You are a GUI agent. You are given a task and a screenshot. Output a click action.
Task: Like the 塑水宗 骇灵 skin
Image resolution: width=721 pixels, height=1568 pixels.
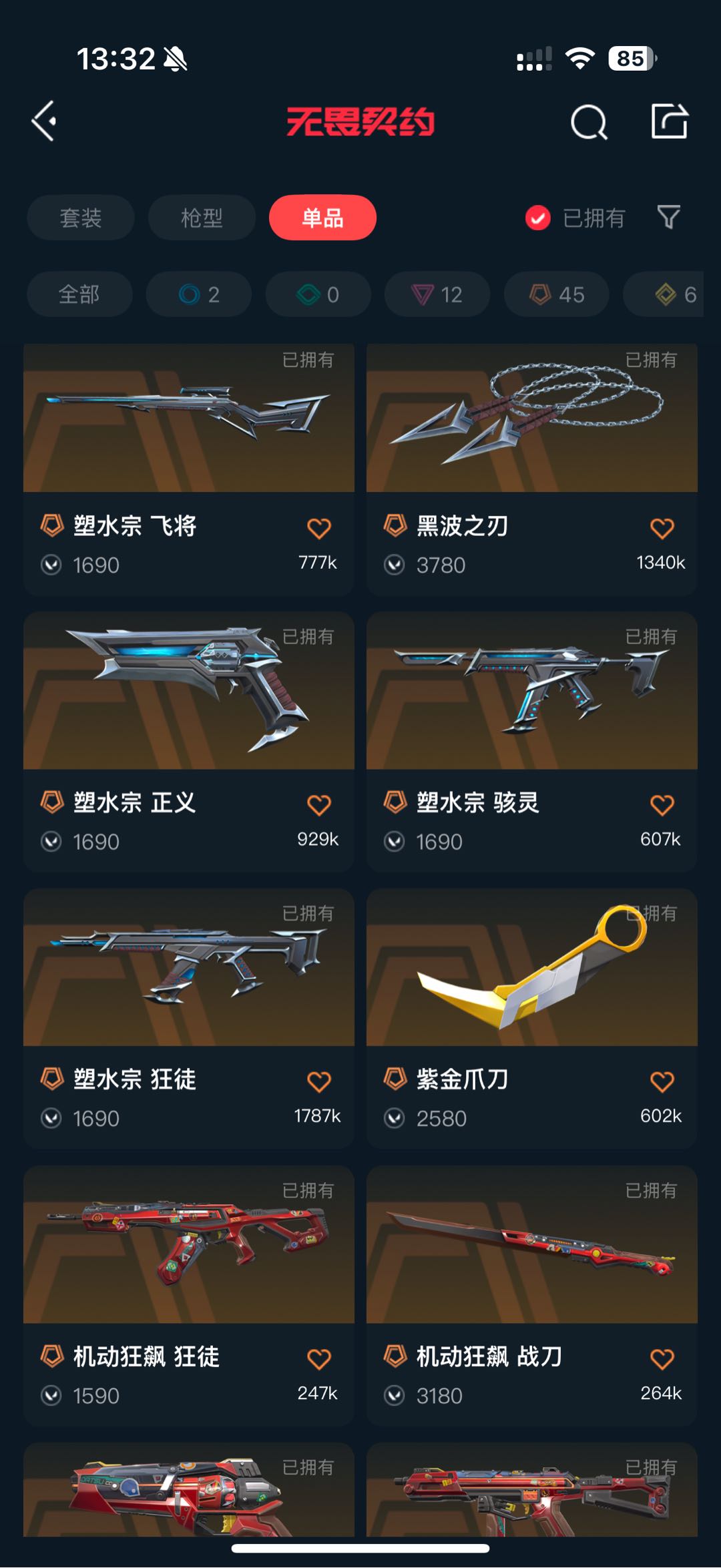click(662, 805)
